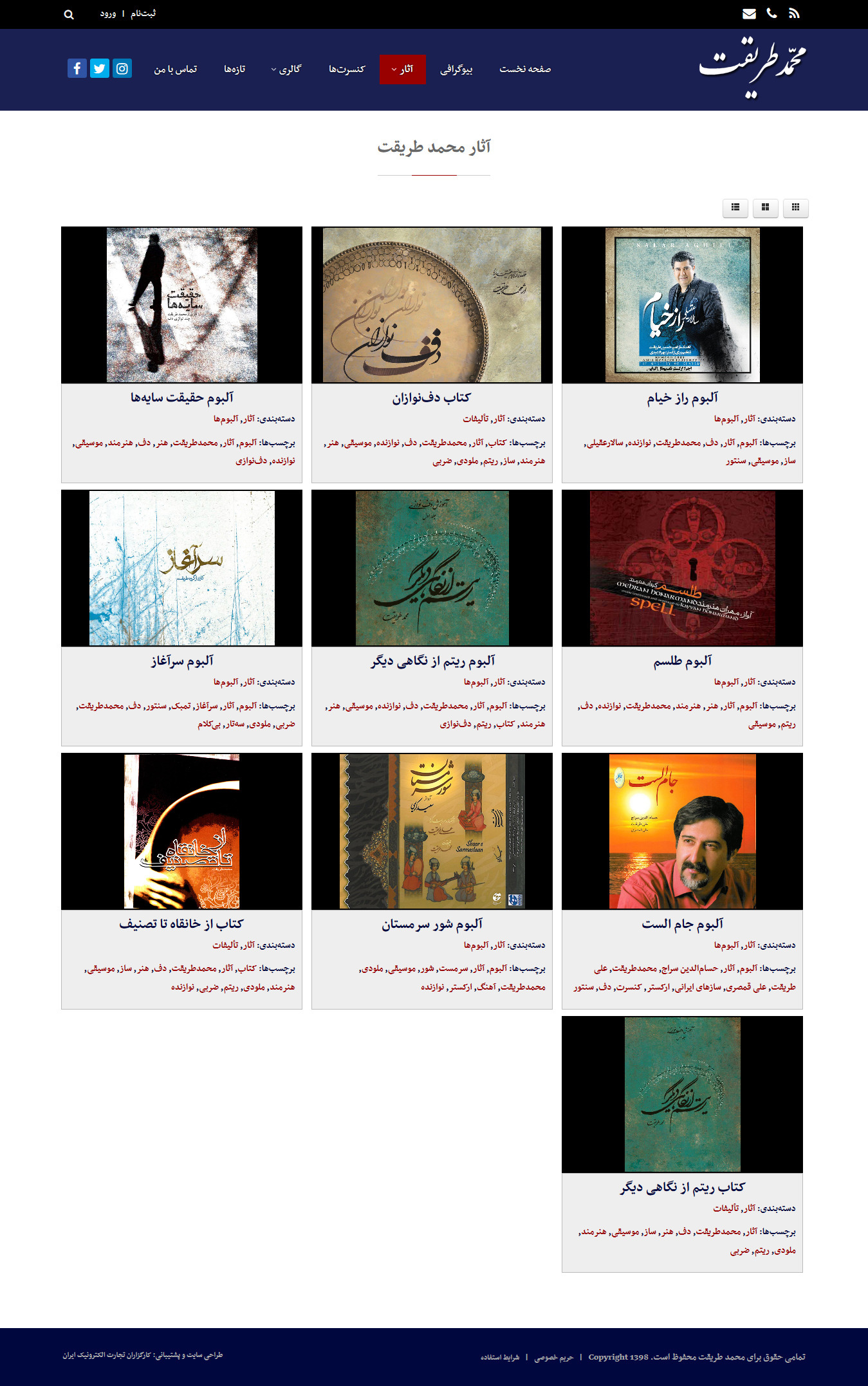Expand the گالری dropdown menu
Screen dimensions: 868x1386
pos(286,69)
